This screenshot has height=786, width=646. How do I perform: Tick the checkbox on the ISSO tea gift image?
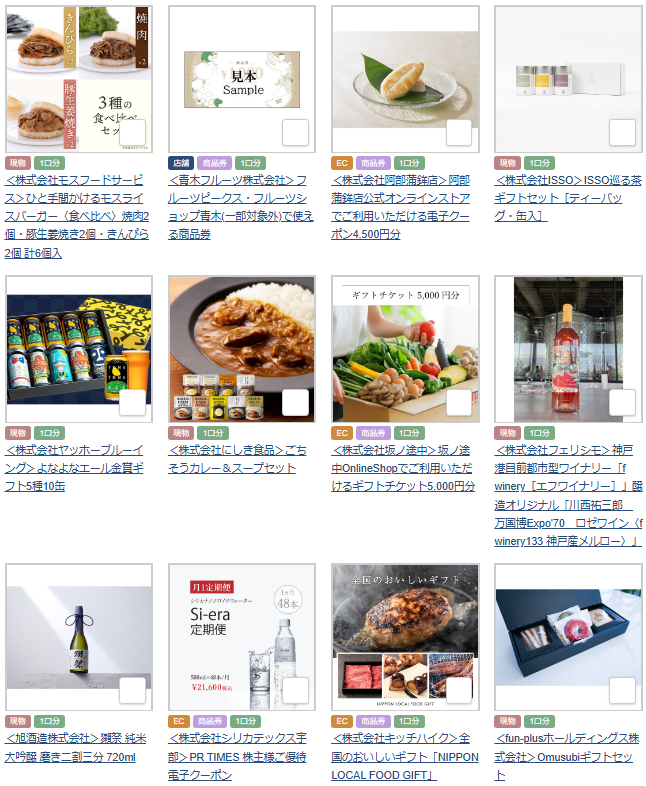622,132
